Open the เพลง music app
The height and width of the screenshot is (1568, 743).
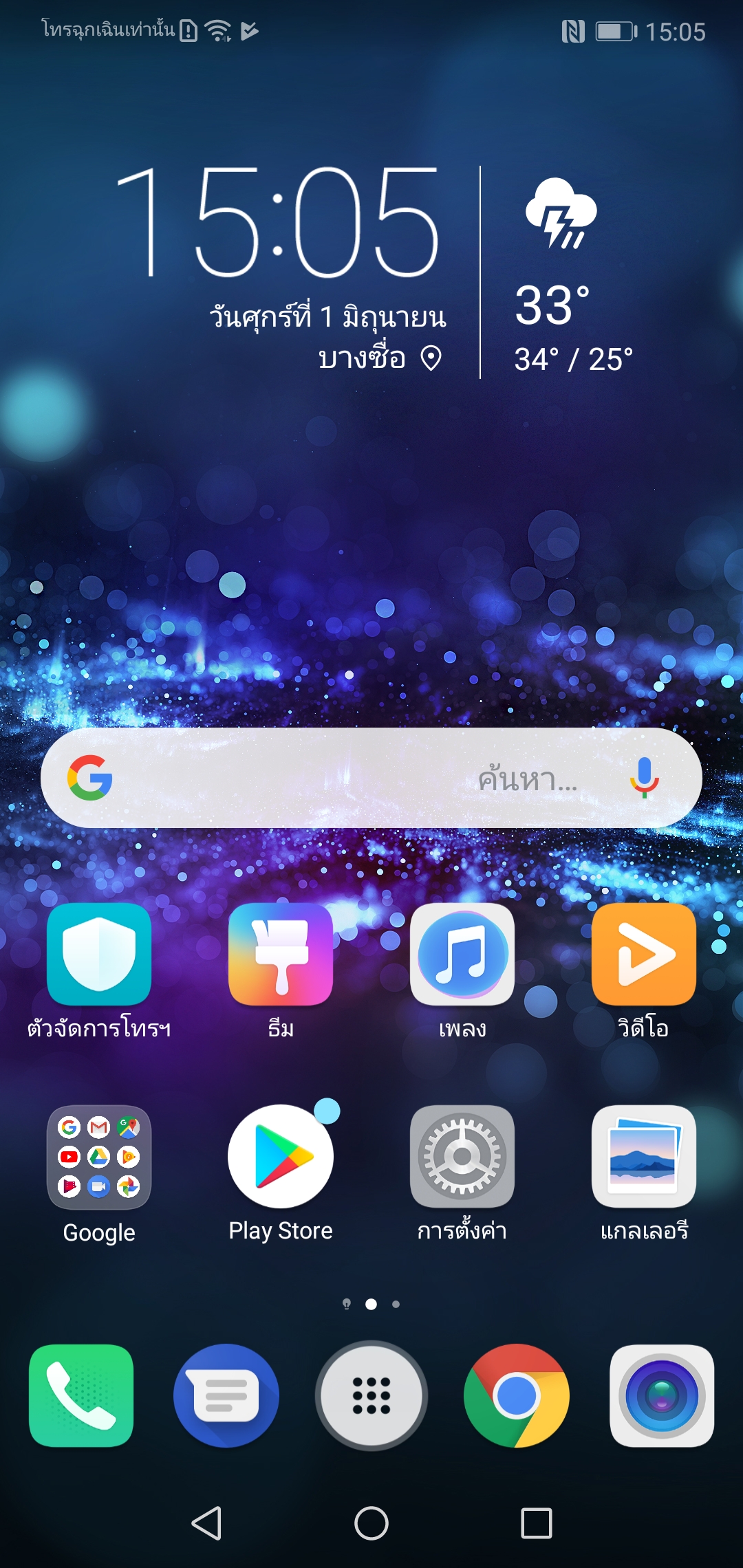click(462, 956)
